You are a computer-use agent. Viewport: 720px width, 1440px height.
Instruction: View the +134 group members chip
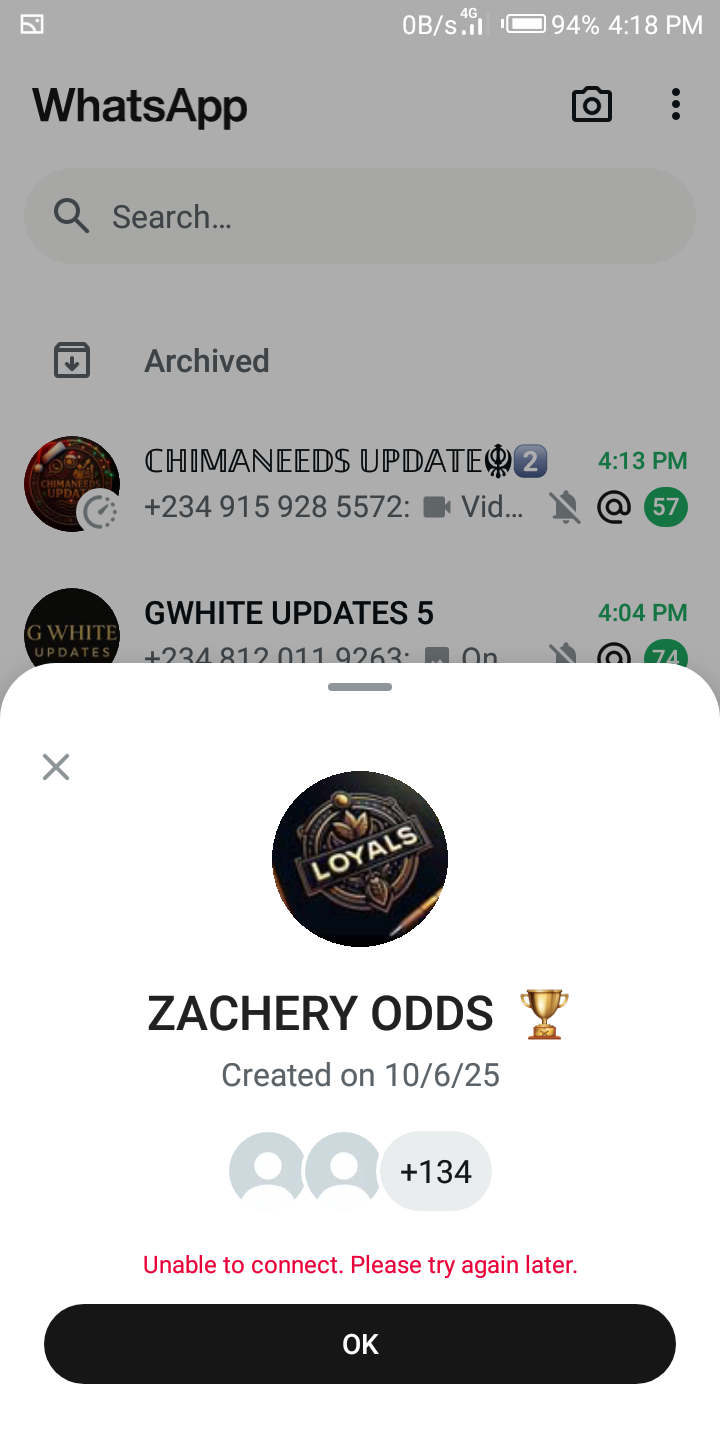coord(436,1171)
